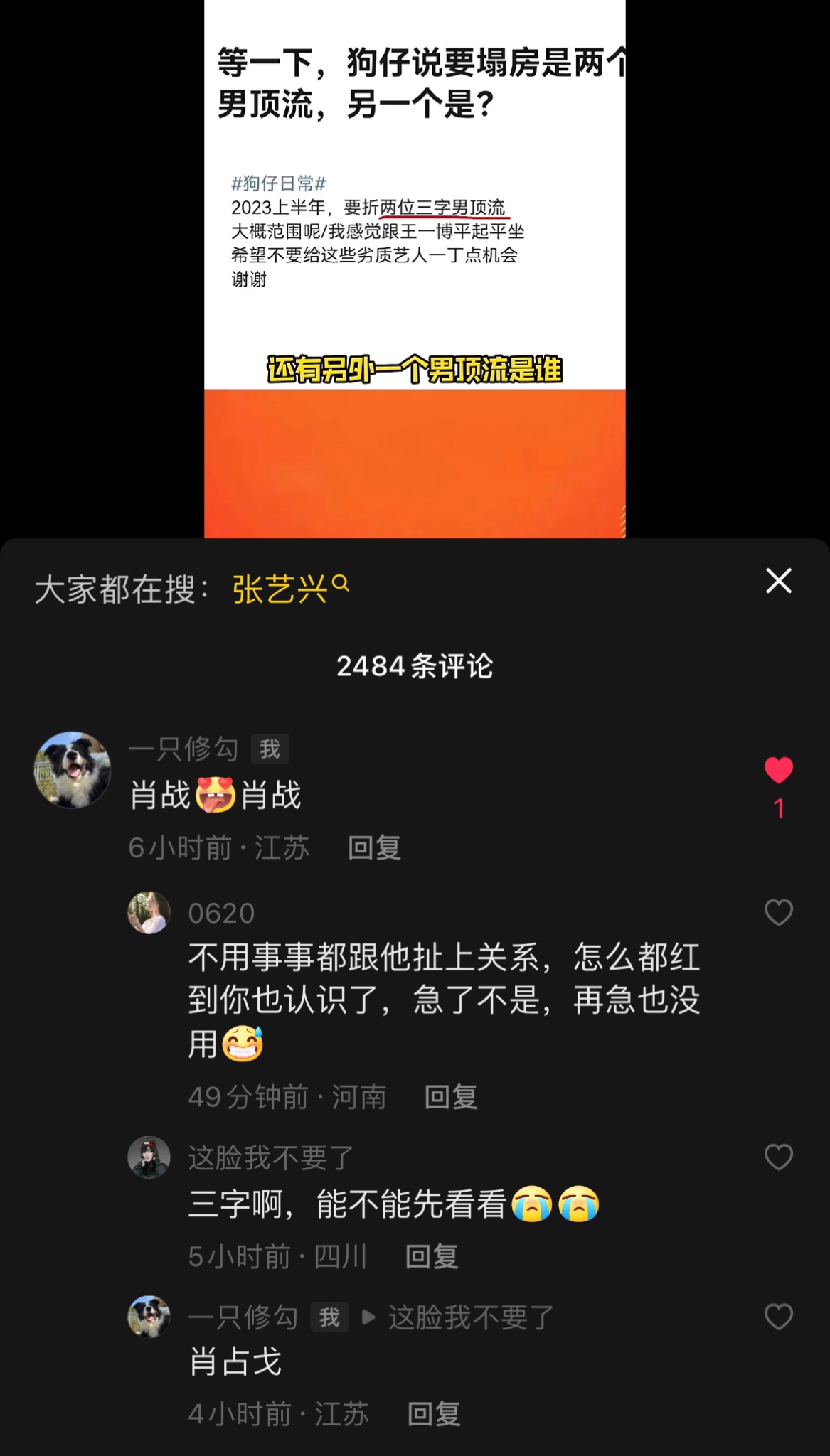Open 这脸我不要了's profile avatar
The width and height of the screenshot is (830, 1456).
(x=149, y=1157)
